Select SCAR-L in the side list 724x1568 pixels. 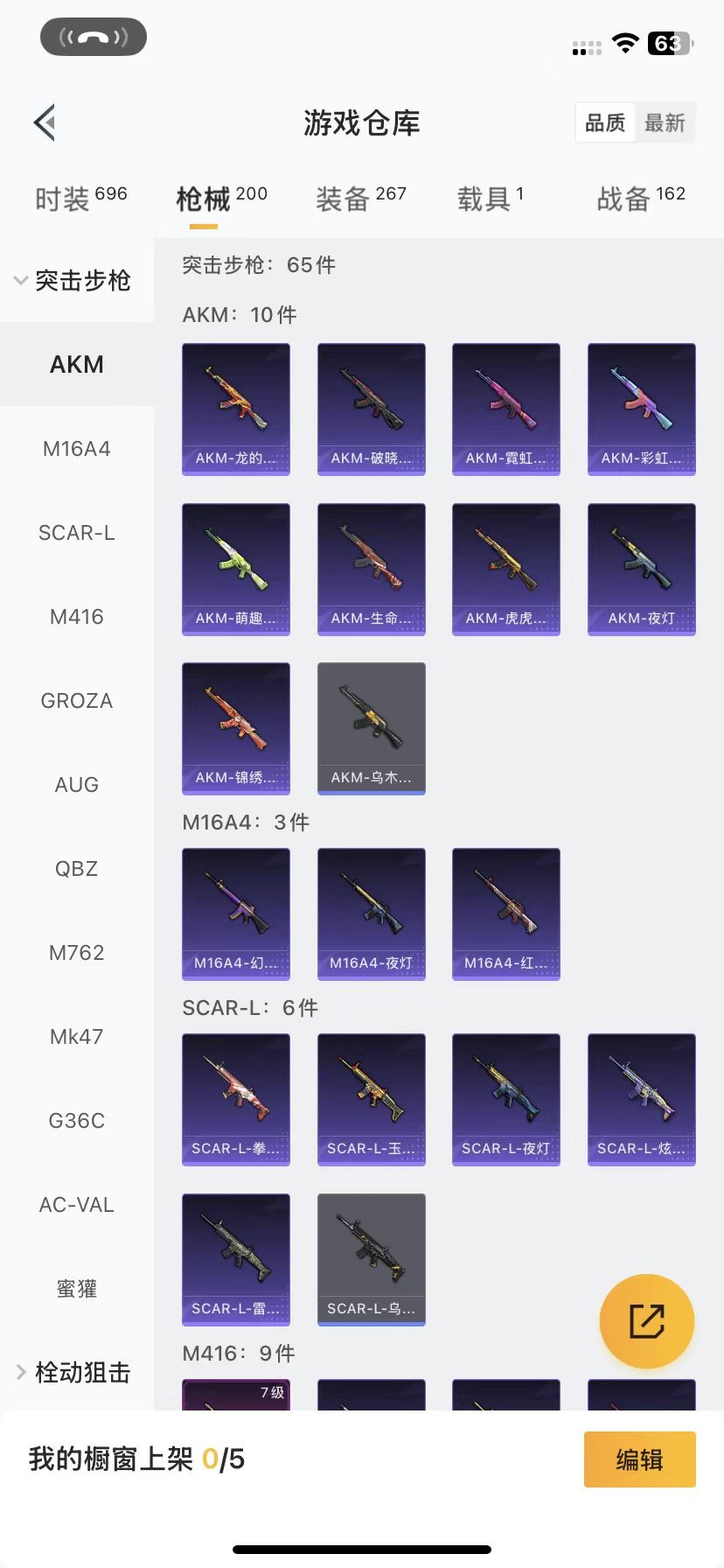77,533
